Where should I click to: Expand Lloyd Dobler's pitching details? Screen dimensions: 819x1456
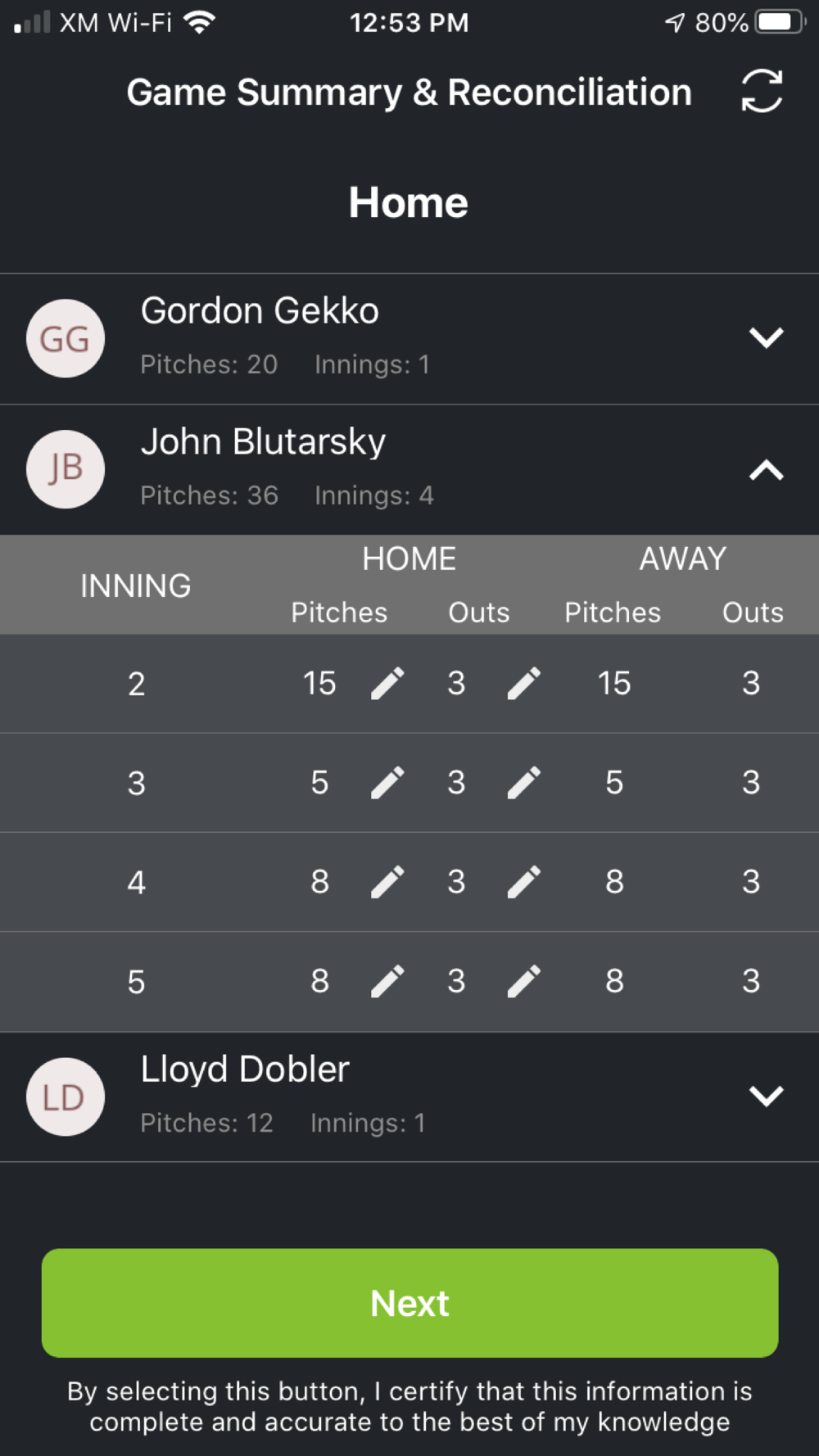(767, 1096)
